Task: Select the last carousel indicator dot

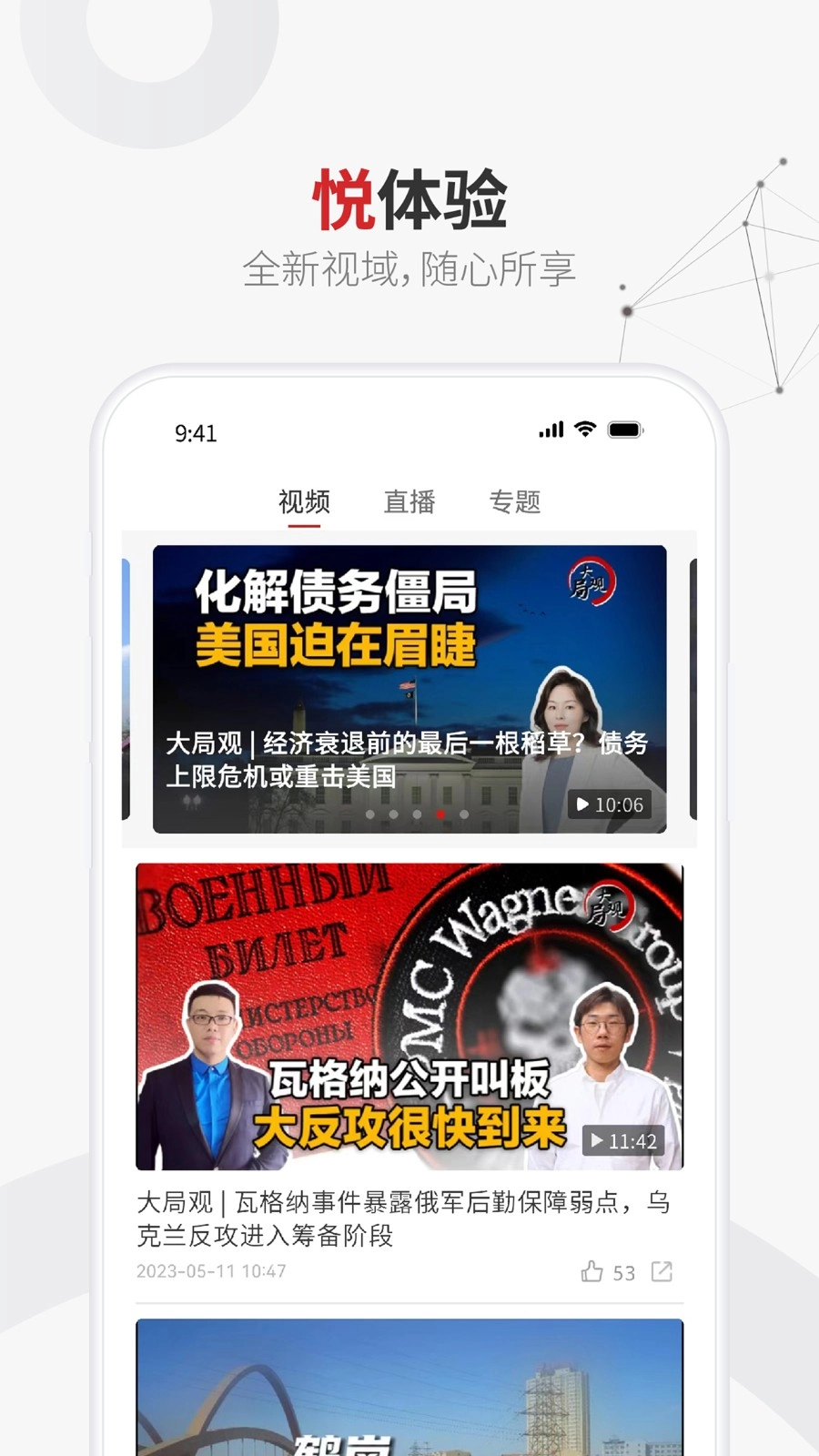Action: click(466, 814)
